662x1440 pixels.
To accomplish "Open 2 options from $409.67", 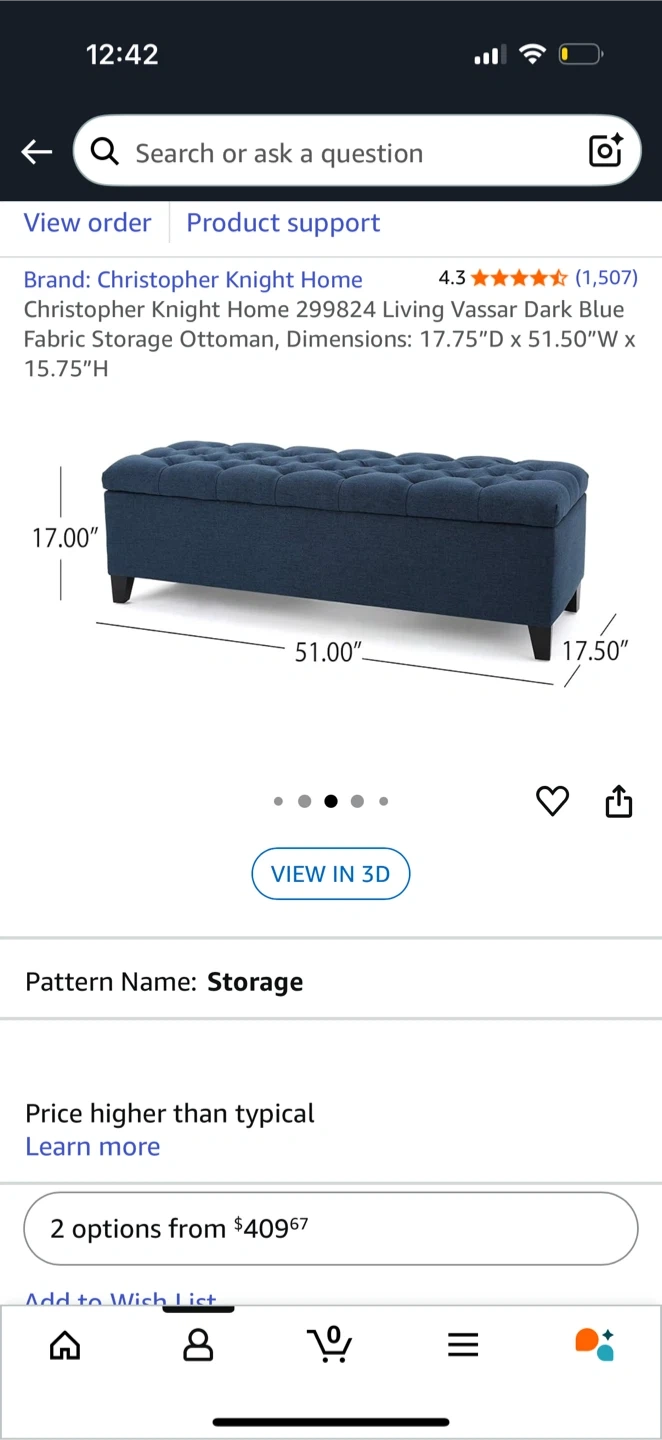I will [330, 1228].
